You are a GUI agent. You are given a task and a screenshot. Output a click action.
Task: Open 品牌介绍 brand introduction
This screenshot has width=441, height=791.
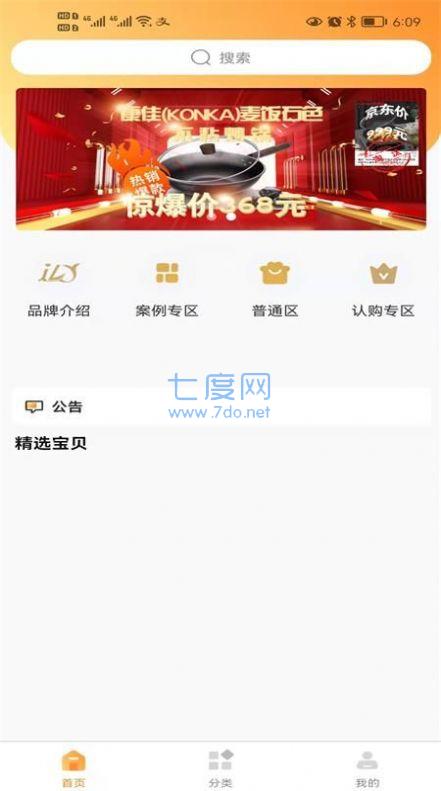pos(59,289)
